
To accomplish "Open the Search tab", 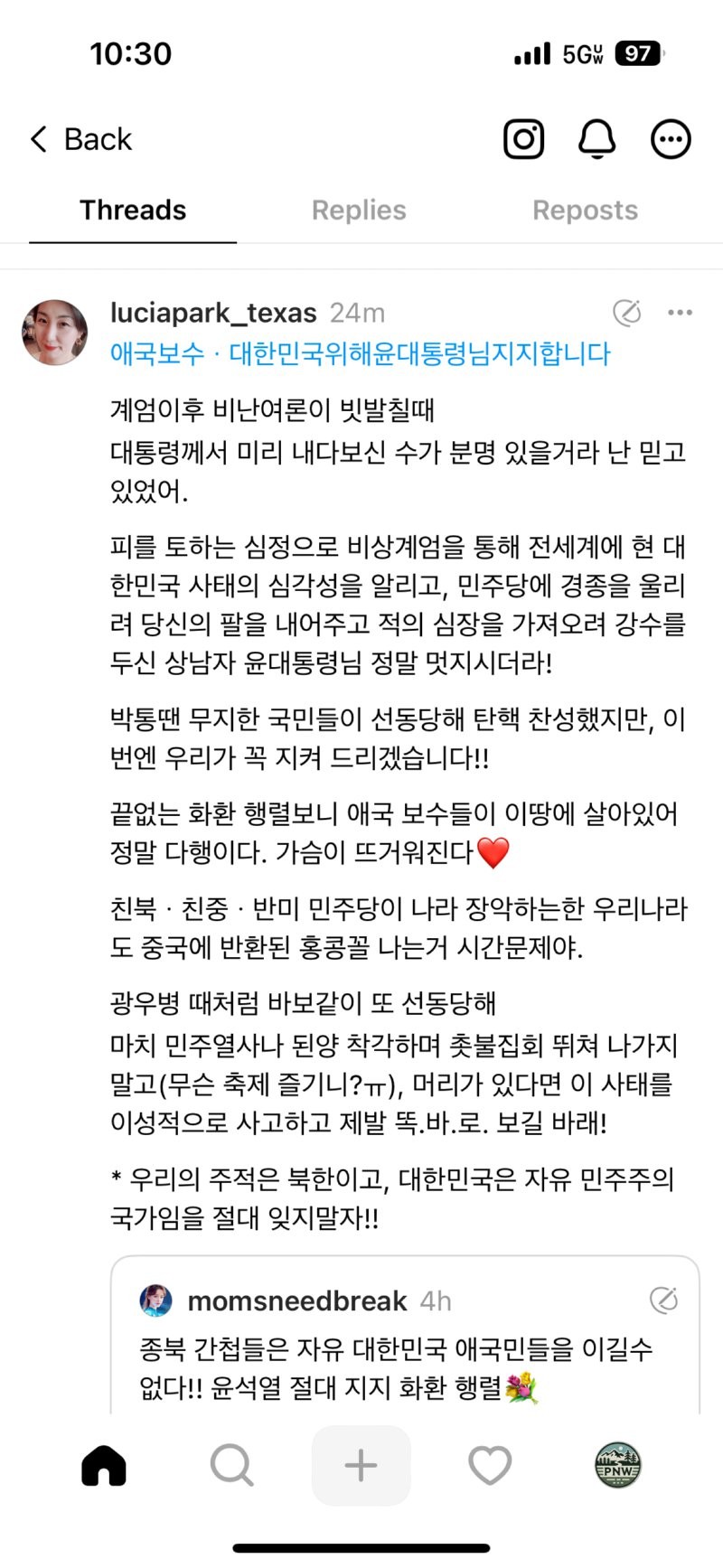I will coord(232,1465).
